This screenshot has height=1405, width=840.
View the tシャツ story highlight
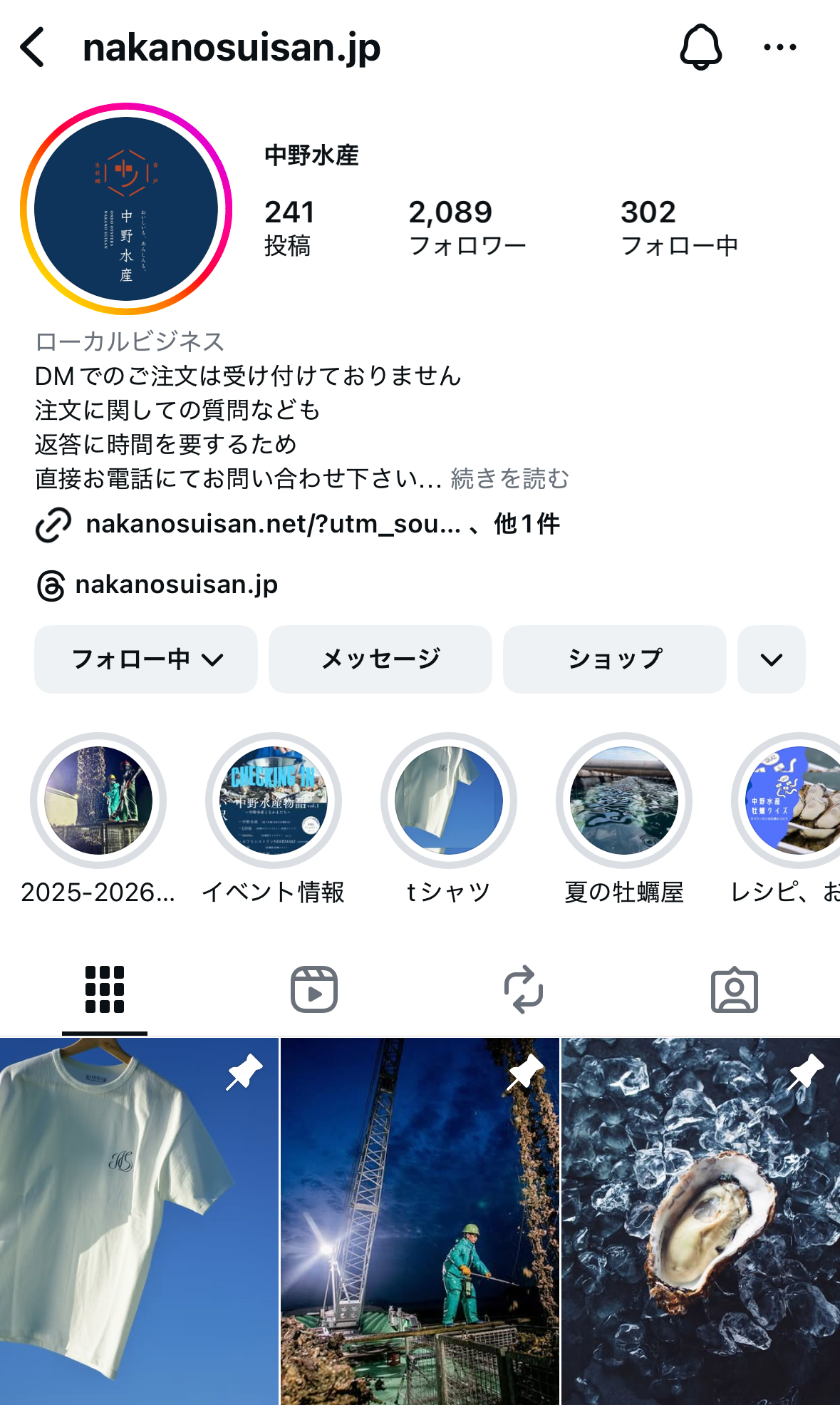(449, 801)
